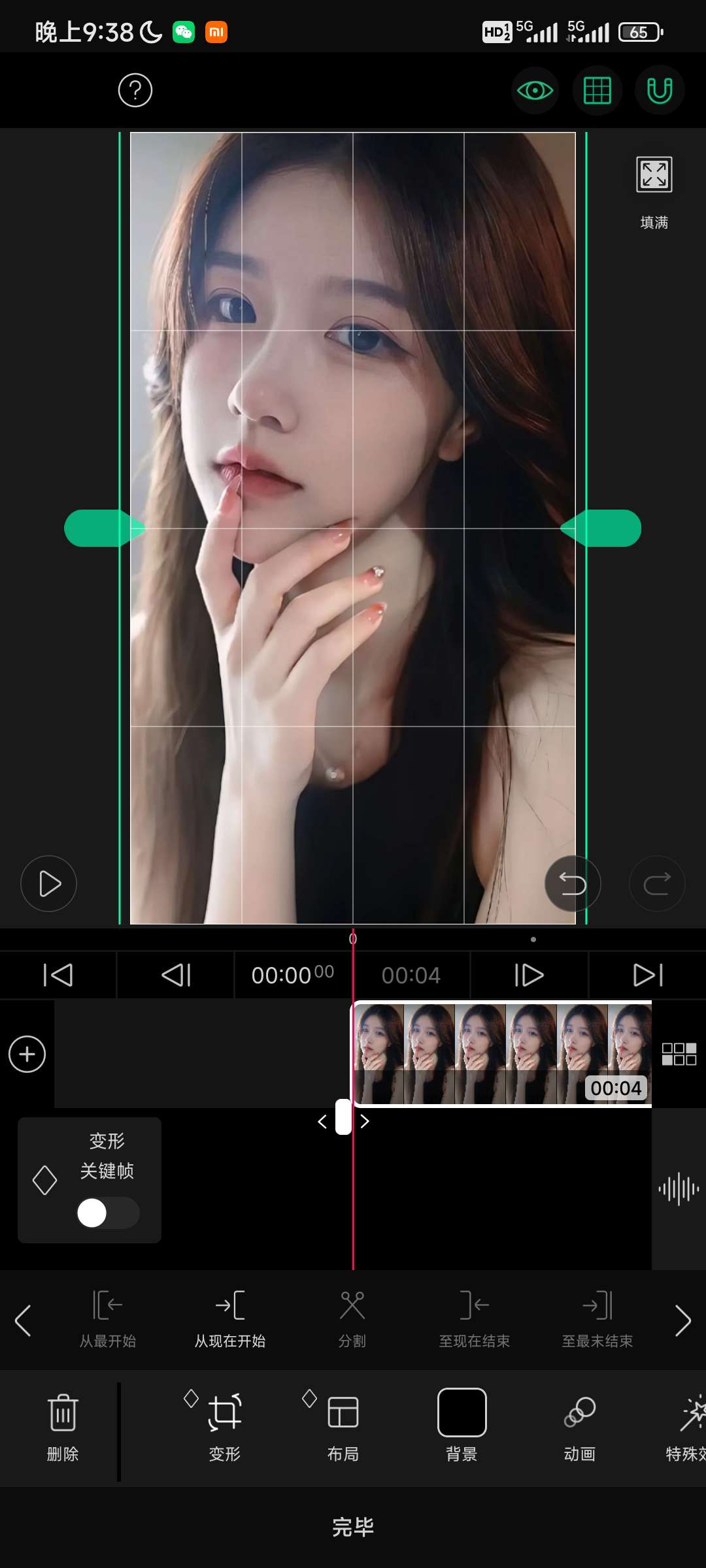Add a new clip with plus button
This screenshot has height=1568, width=706.
27,1054
